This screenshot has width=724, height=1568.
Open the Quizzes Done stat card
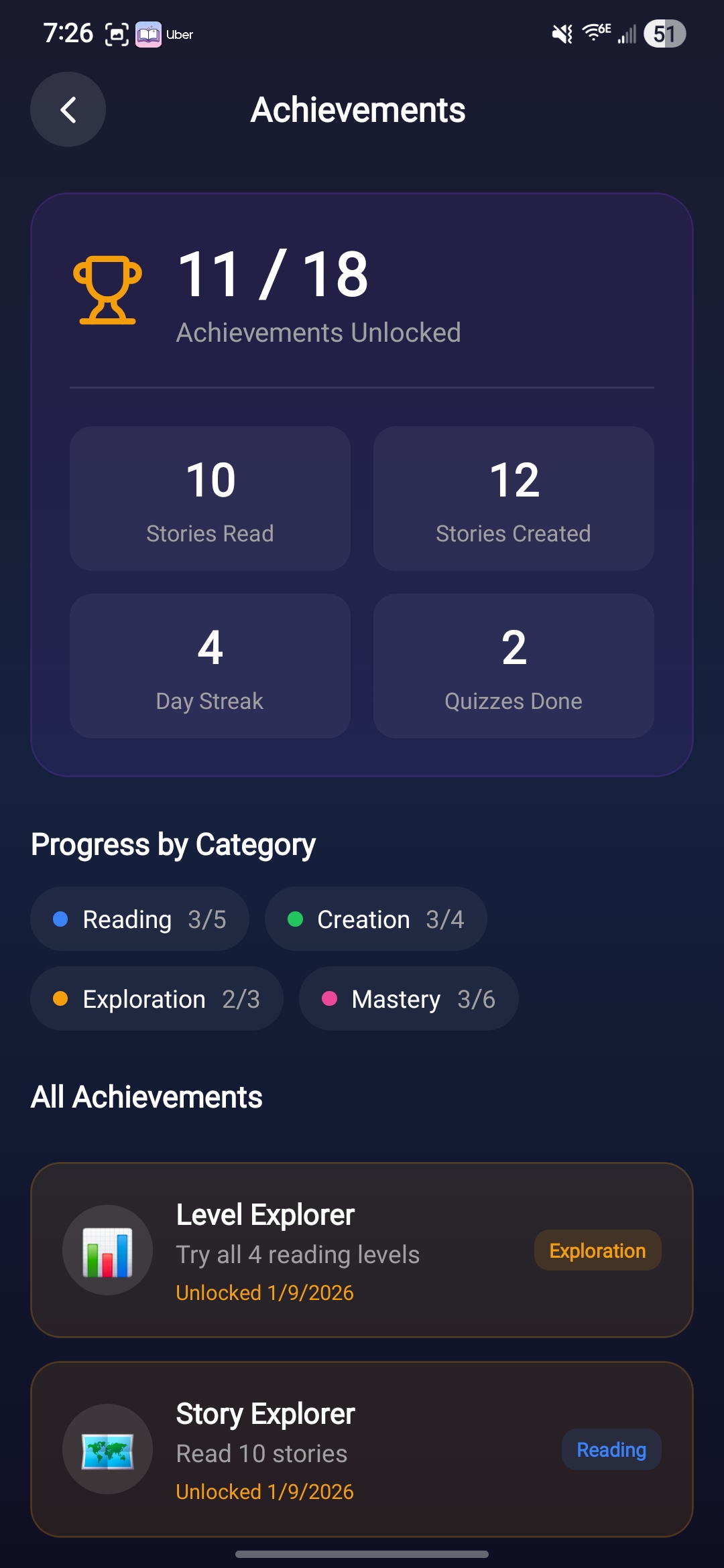tap(514, 665)
